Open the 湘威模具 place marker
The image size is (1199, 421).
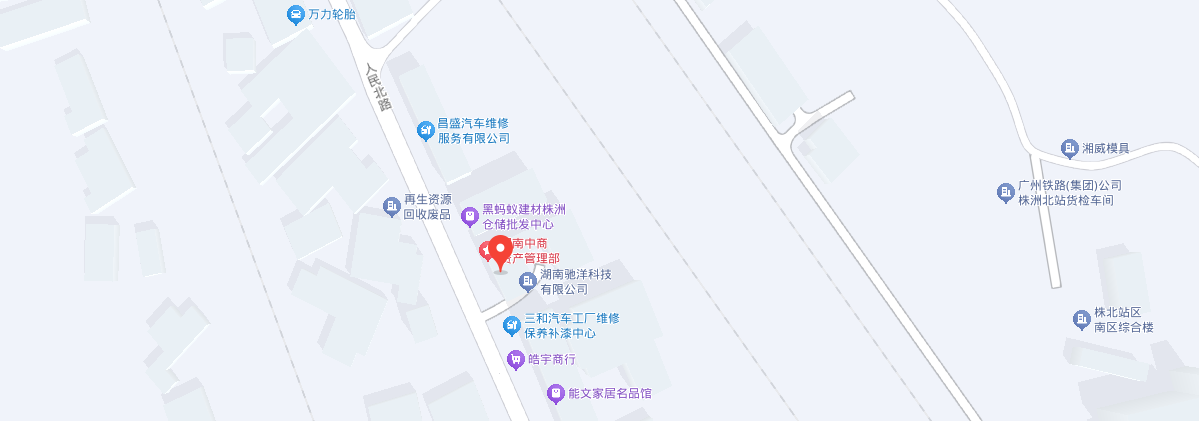1069,148
